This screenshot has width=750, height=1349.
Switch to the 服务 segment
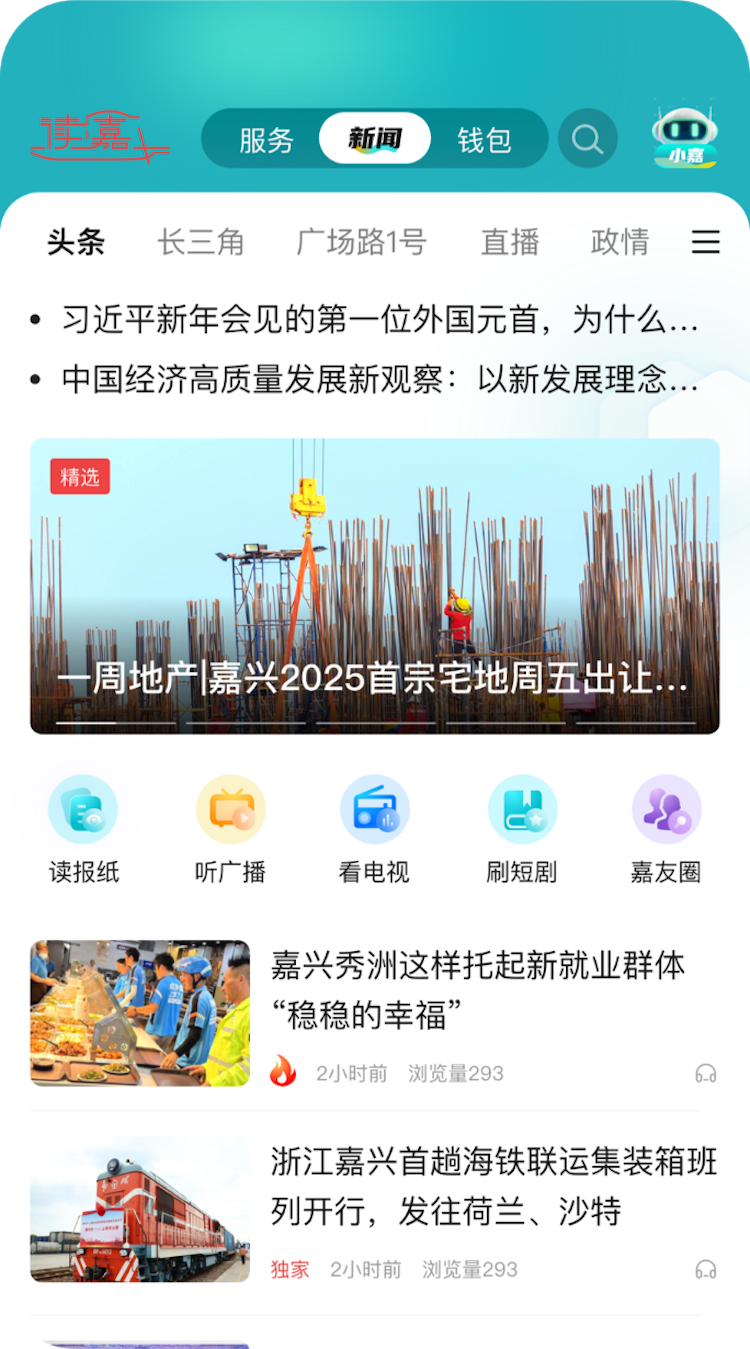coord(266,140)
